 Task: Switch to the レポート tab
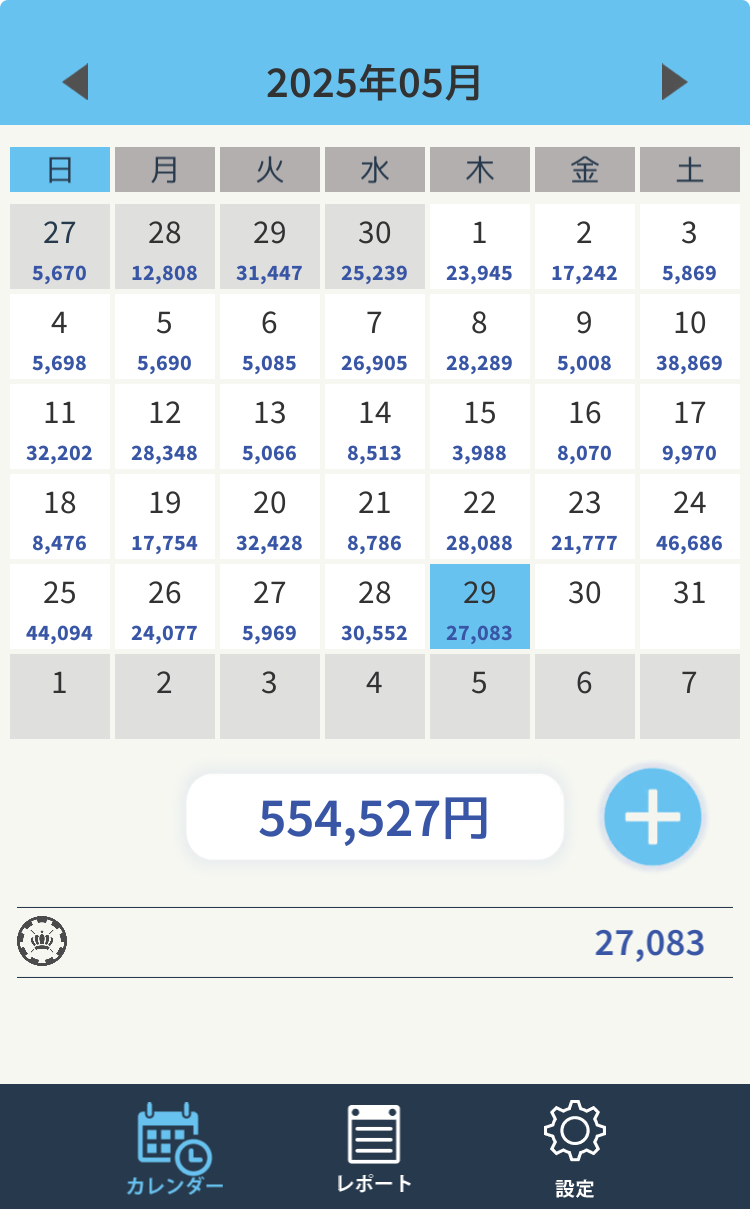tap(374, 1148)
